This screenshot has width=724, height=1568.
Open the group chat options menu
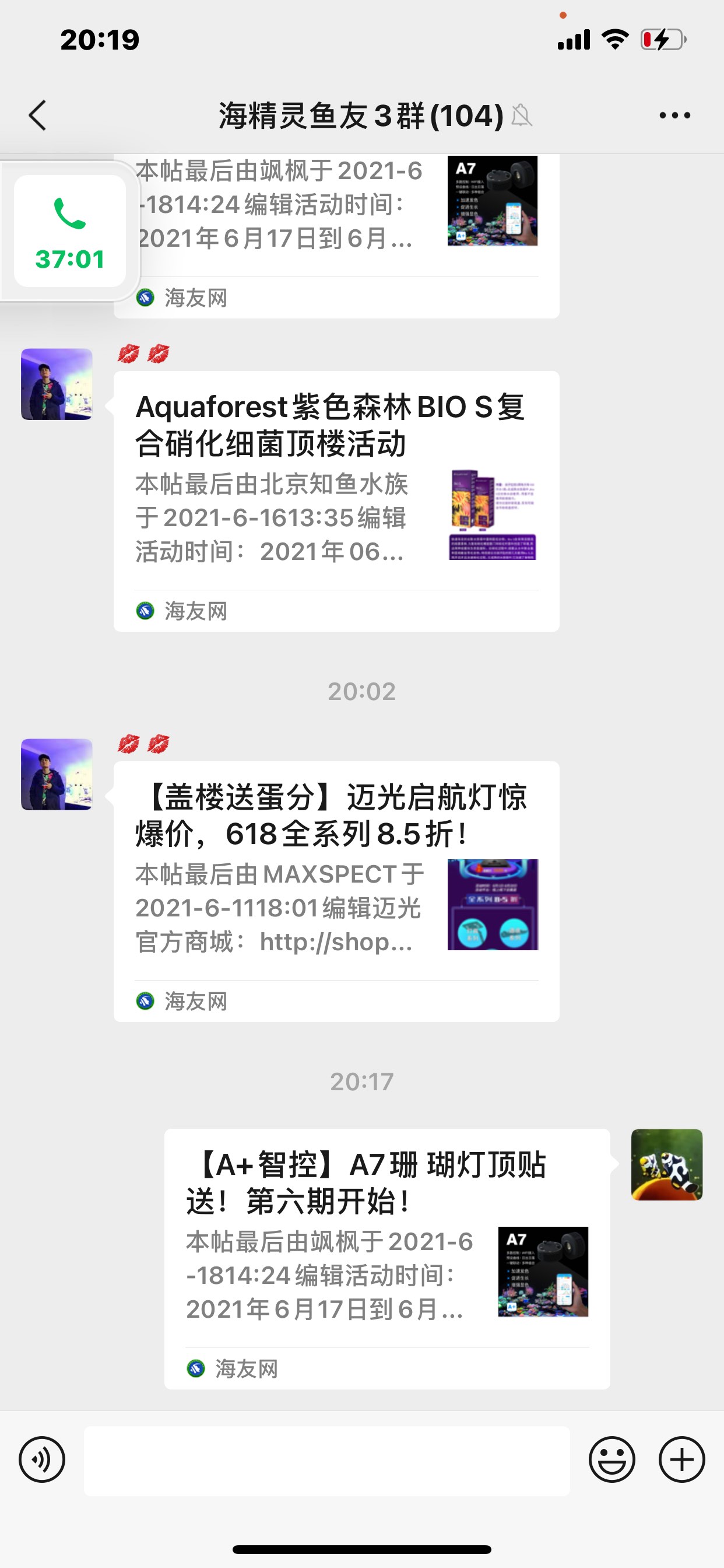pos(674,115)
